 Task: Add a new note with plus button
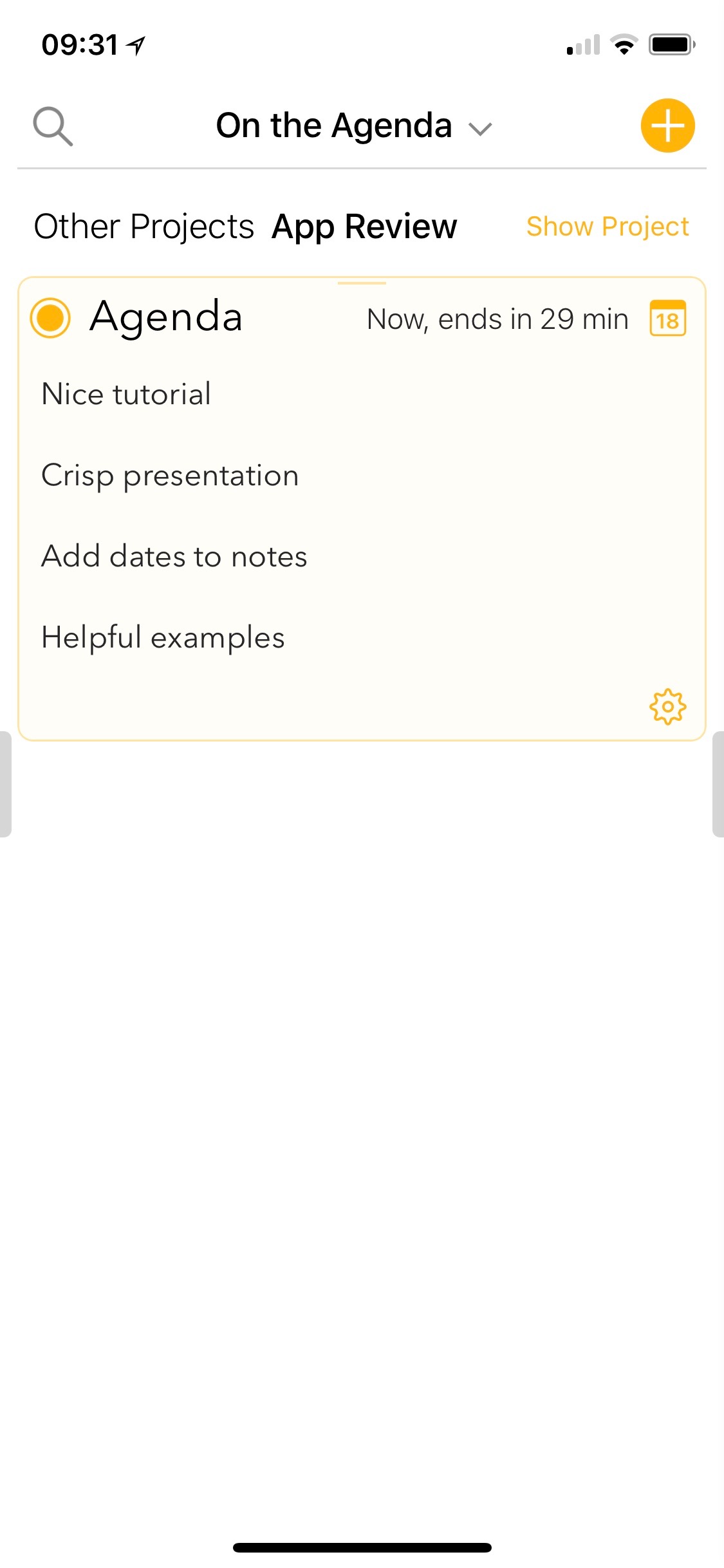click(x=667, y=126)
